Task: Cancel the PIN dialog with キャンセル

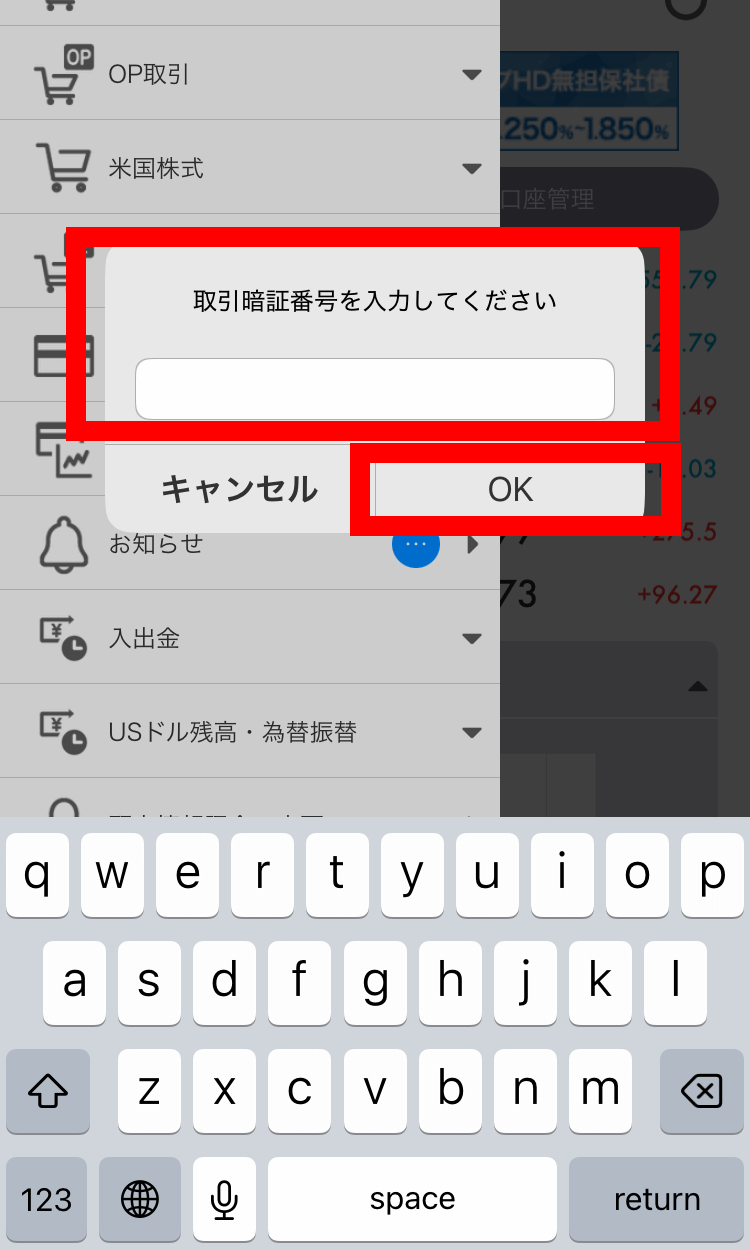Action: click(x=239, y=489)
